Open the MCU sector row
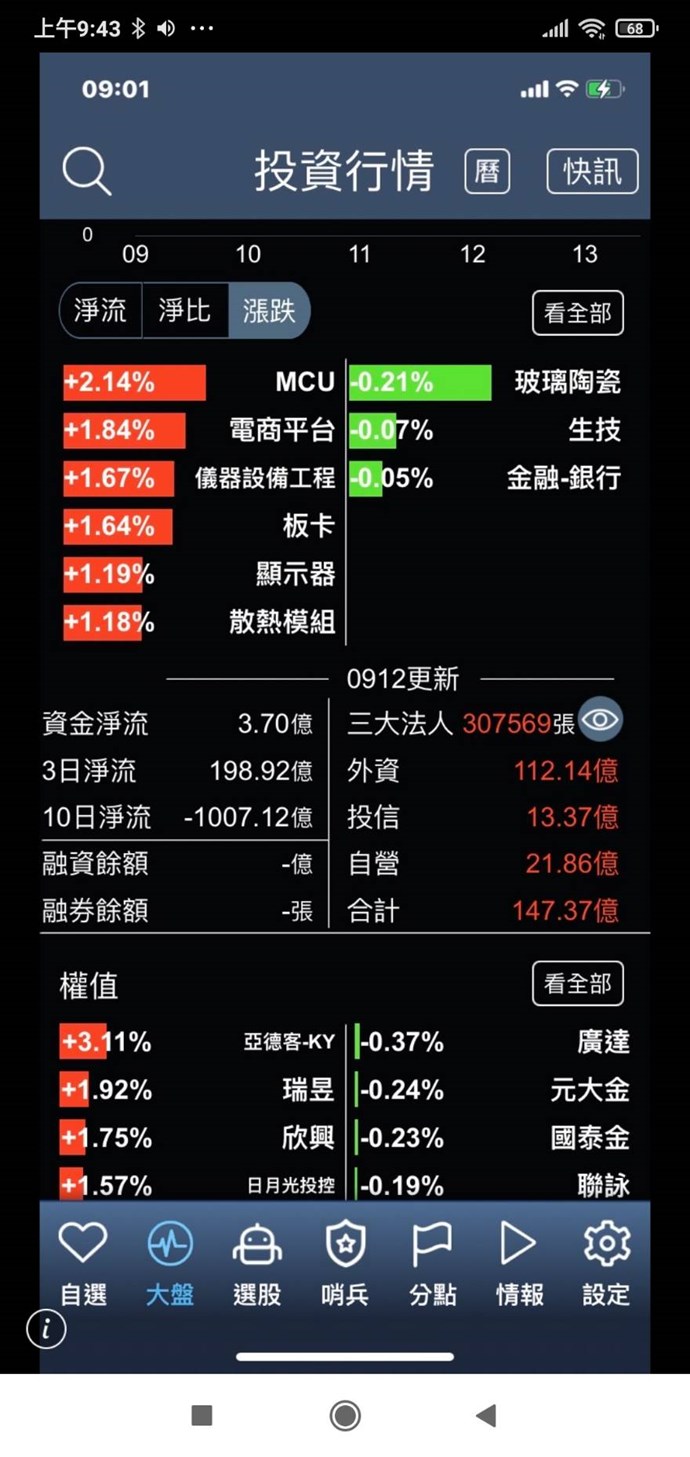 tap(200, 382)
